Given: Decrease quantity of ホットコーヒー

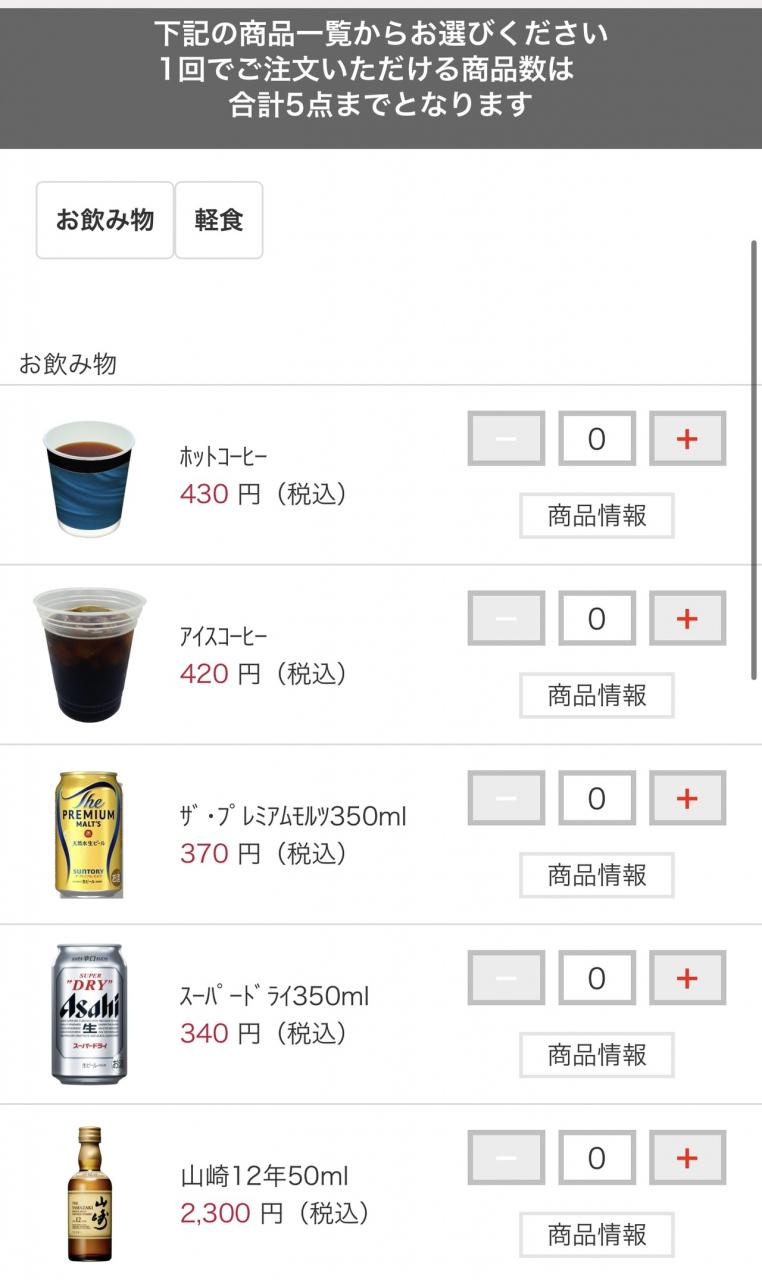Looking at the screenshot, I should 506,439.
